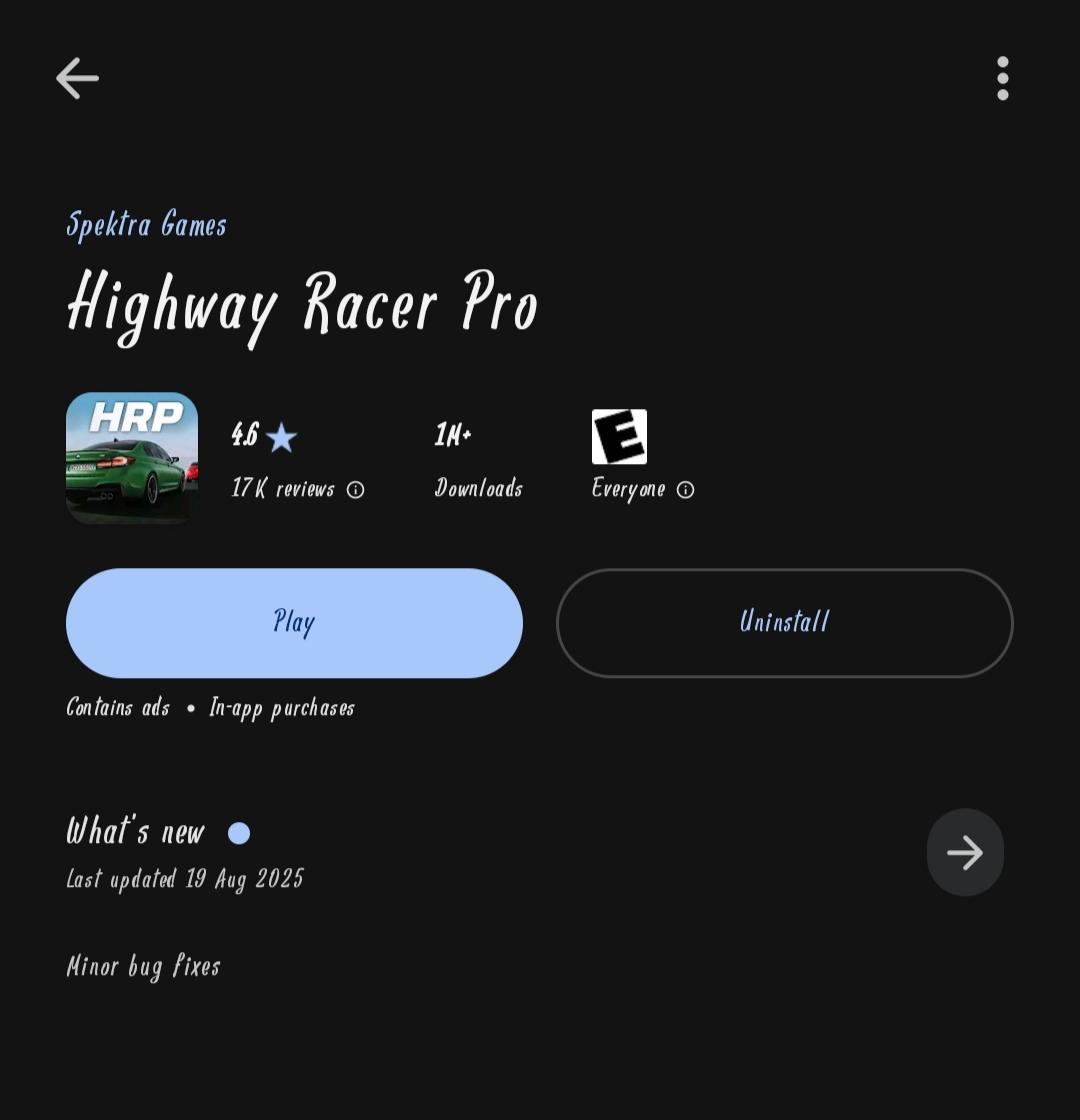1080x1120 pixels.
Task: Tap the blue dot beside What's new
Action: (x=239, y=832)
